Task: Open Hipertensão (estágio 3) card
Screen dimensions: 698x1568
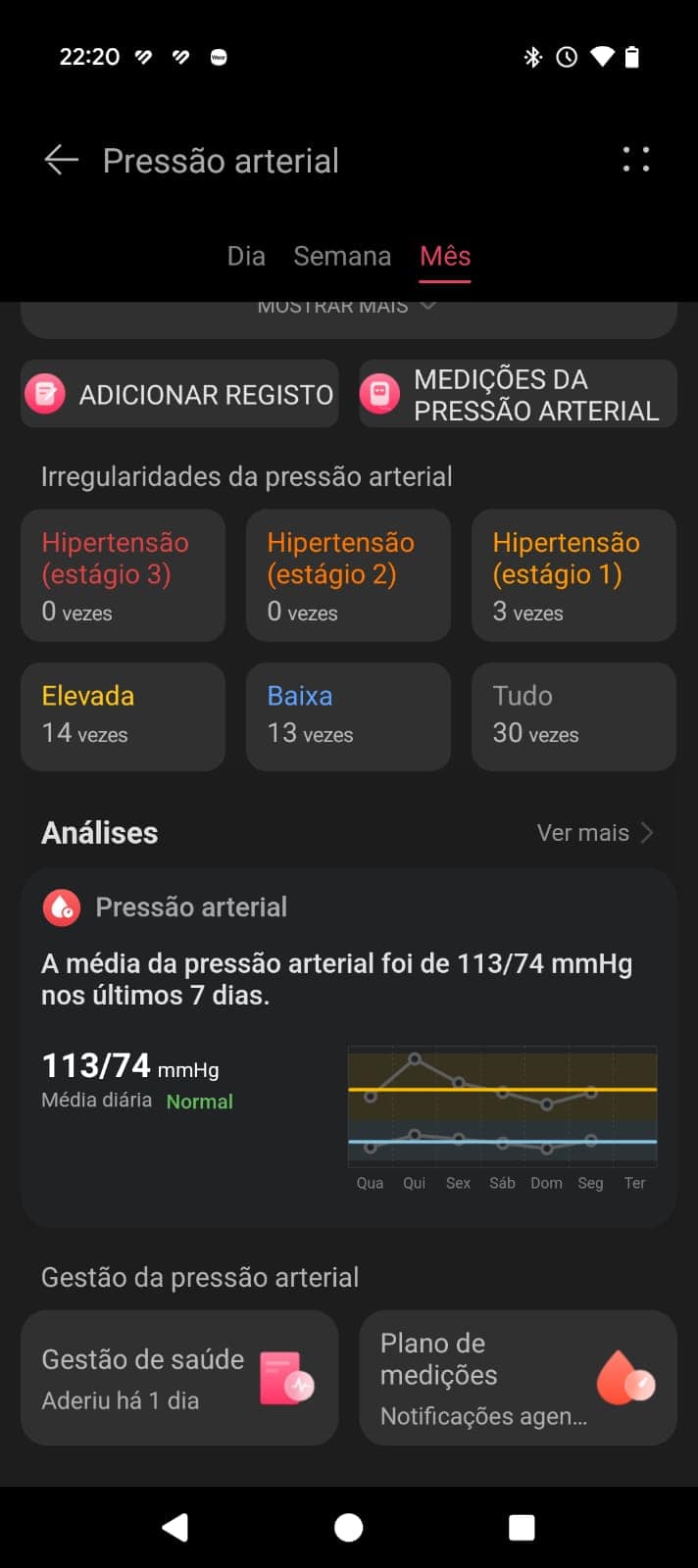Action: click(x=123, y=575)
